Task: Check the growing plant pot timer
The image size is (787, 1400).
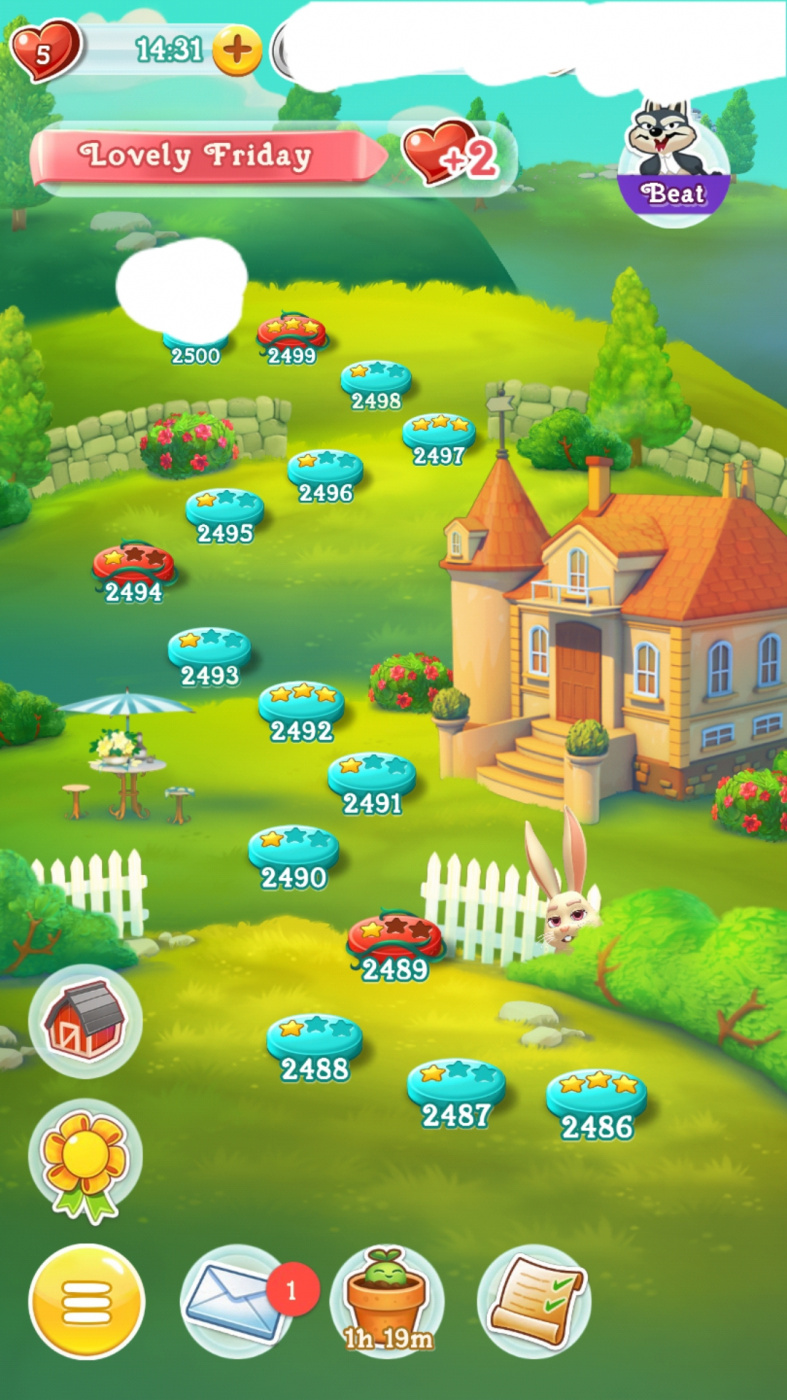Action: coord(387,1300)
